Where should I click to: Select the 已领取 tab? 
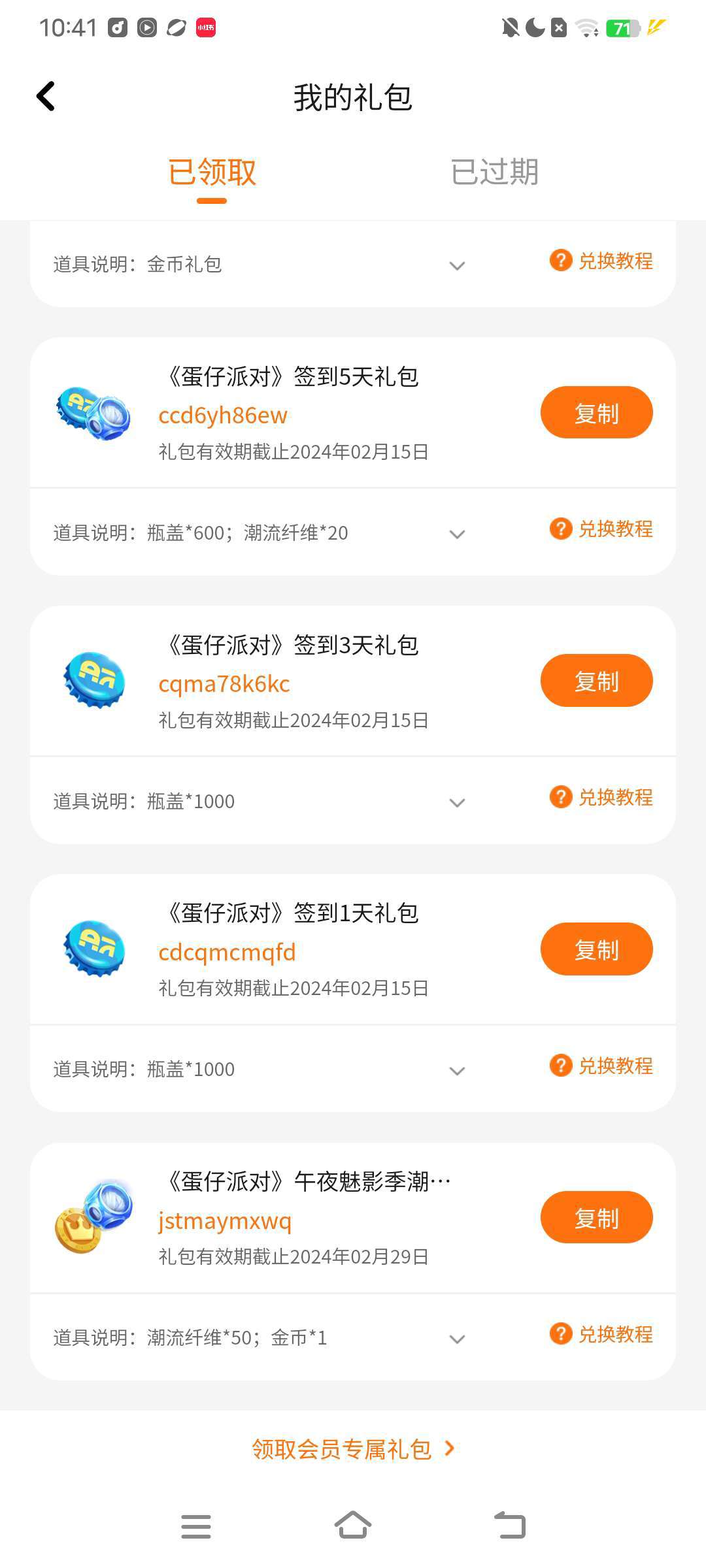click(x=212, y=172)
